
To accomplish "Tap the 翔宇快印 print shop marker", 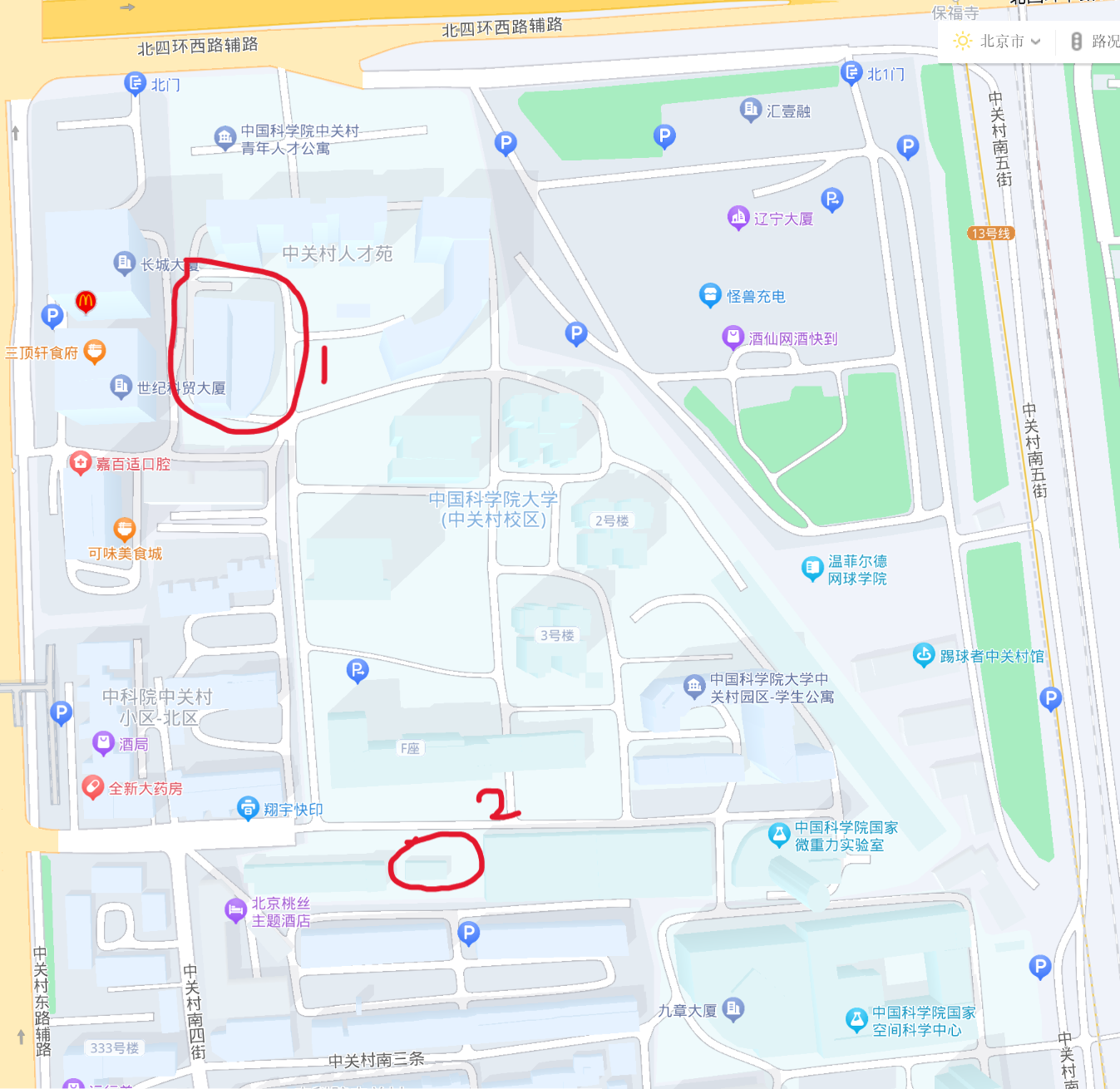I will [248, 808].
